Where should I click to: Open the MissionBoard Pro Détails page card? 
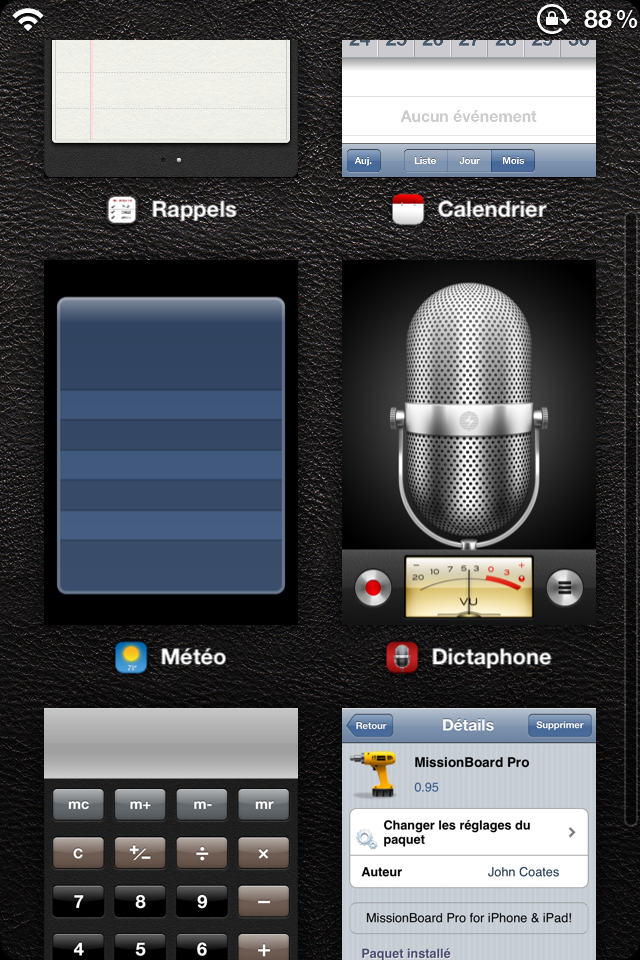469,834
